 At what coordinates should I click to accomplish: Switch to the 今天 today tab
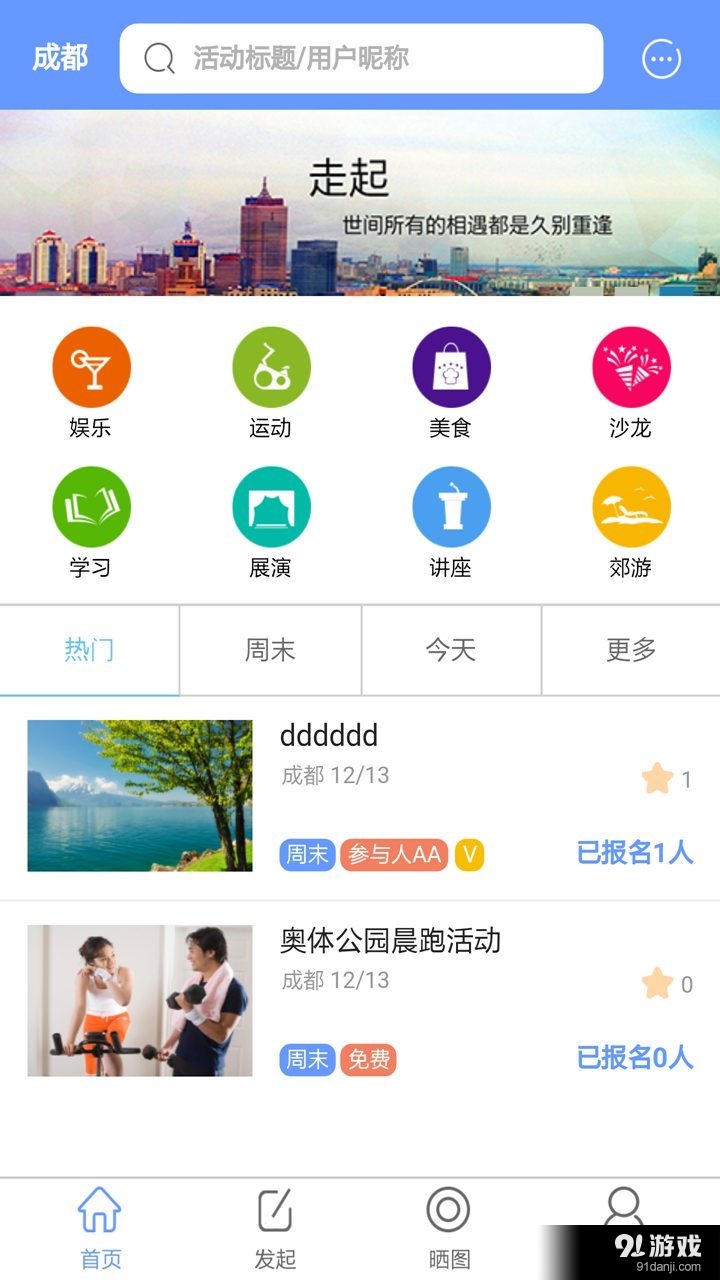pos(450,650)
